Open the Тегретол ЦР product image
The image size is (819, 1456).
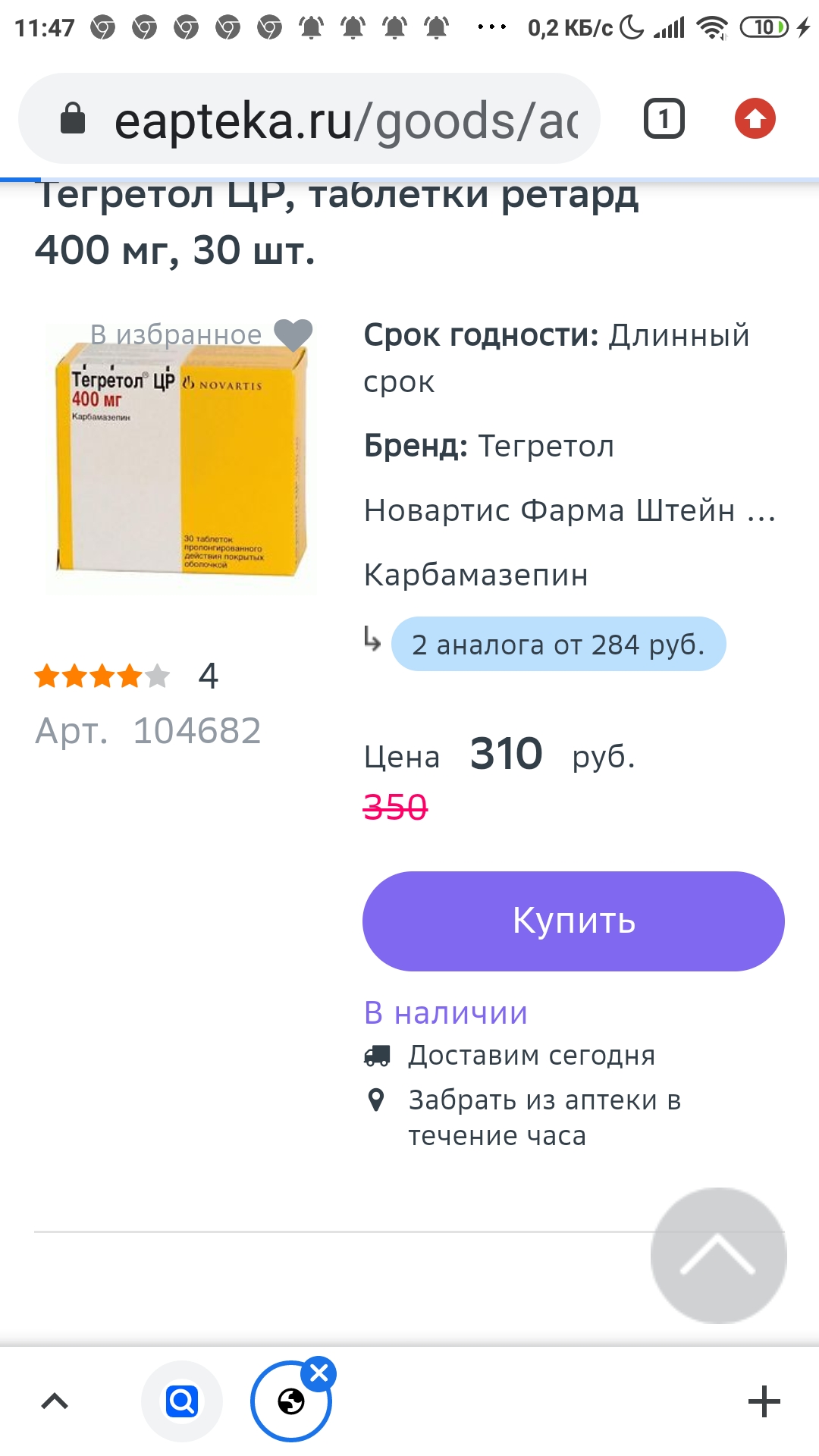pyautogui.click(x=182, y=463)
